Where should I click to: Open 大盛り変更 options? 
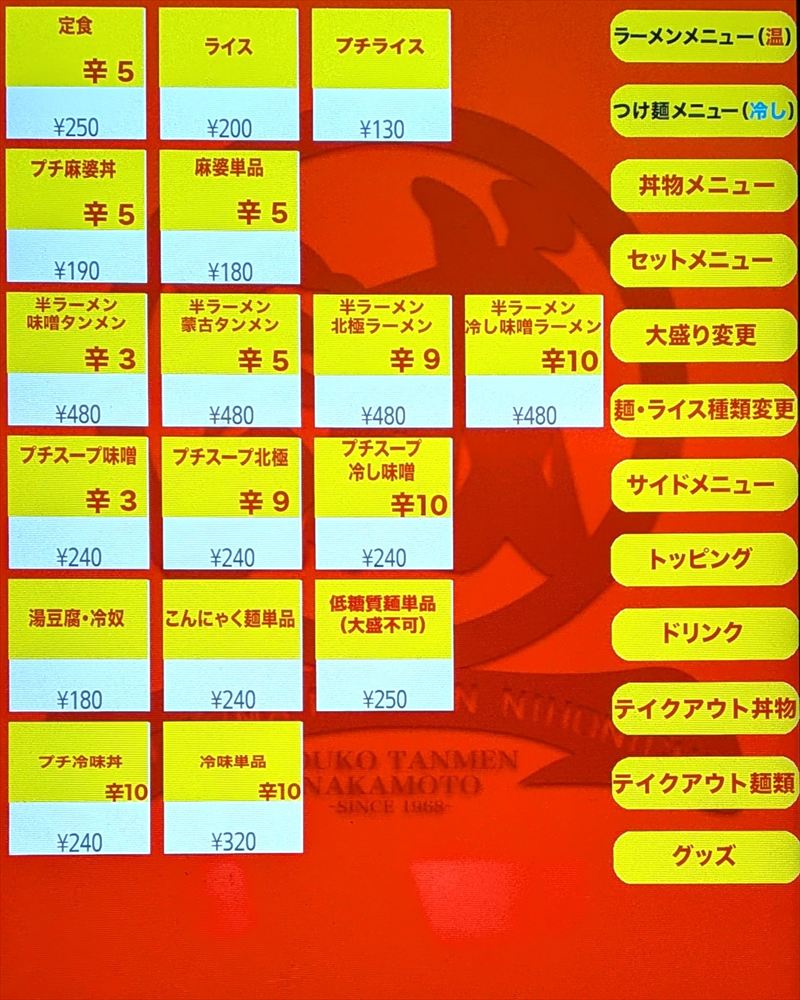[x=703, y=336]
